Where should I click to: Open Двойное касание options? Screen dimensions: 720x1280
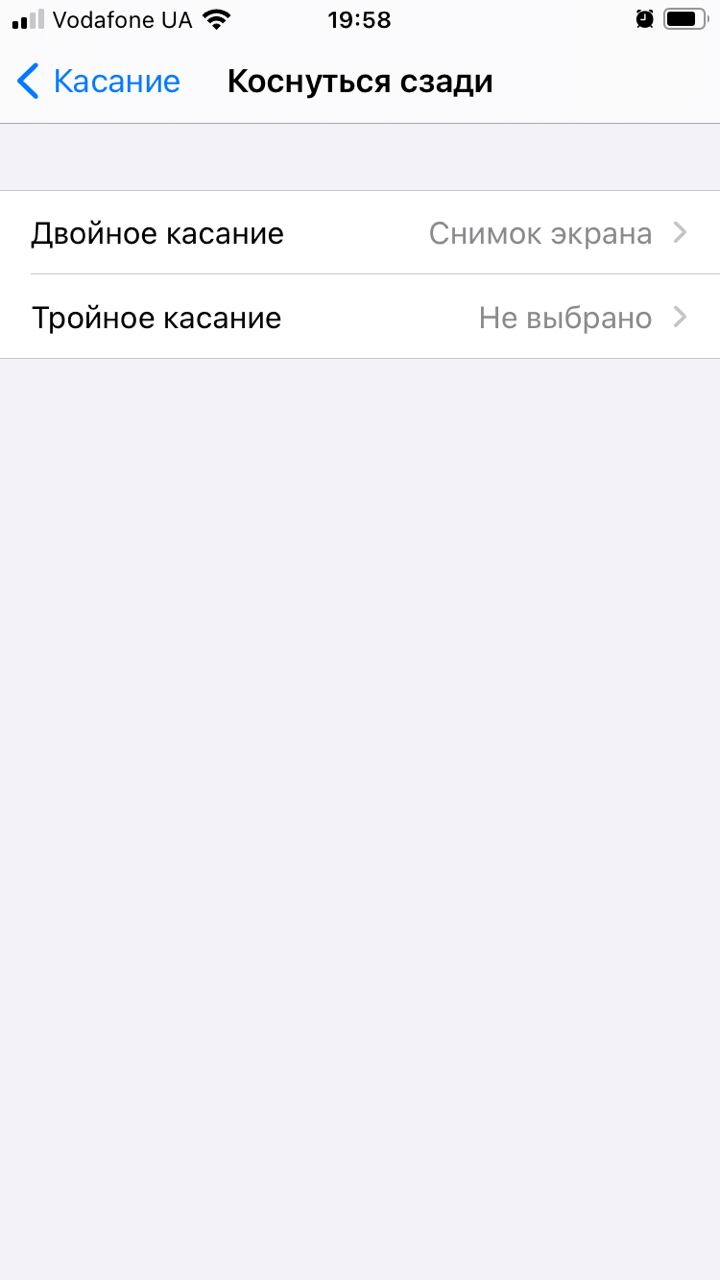point(360,233)
